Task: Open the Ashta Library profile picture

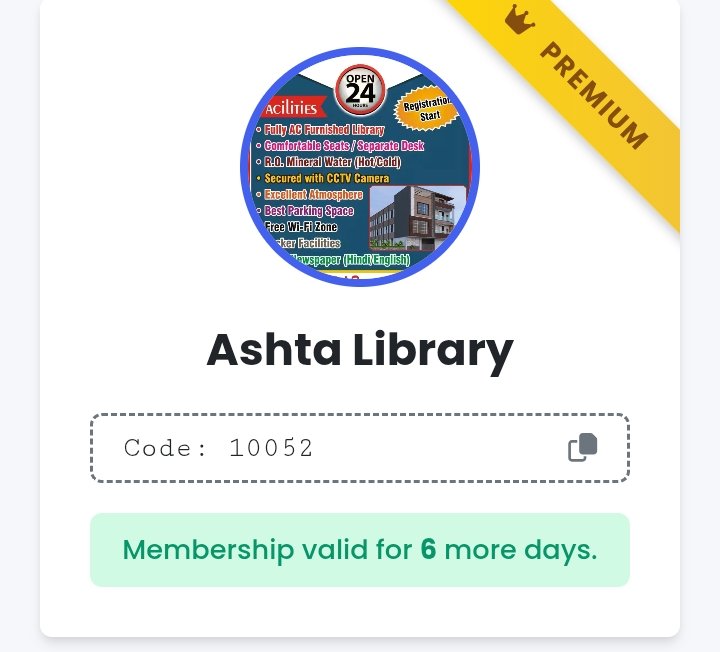Action: pos(360,166)
